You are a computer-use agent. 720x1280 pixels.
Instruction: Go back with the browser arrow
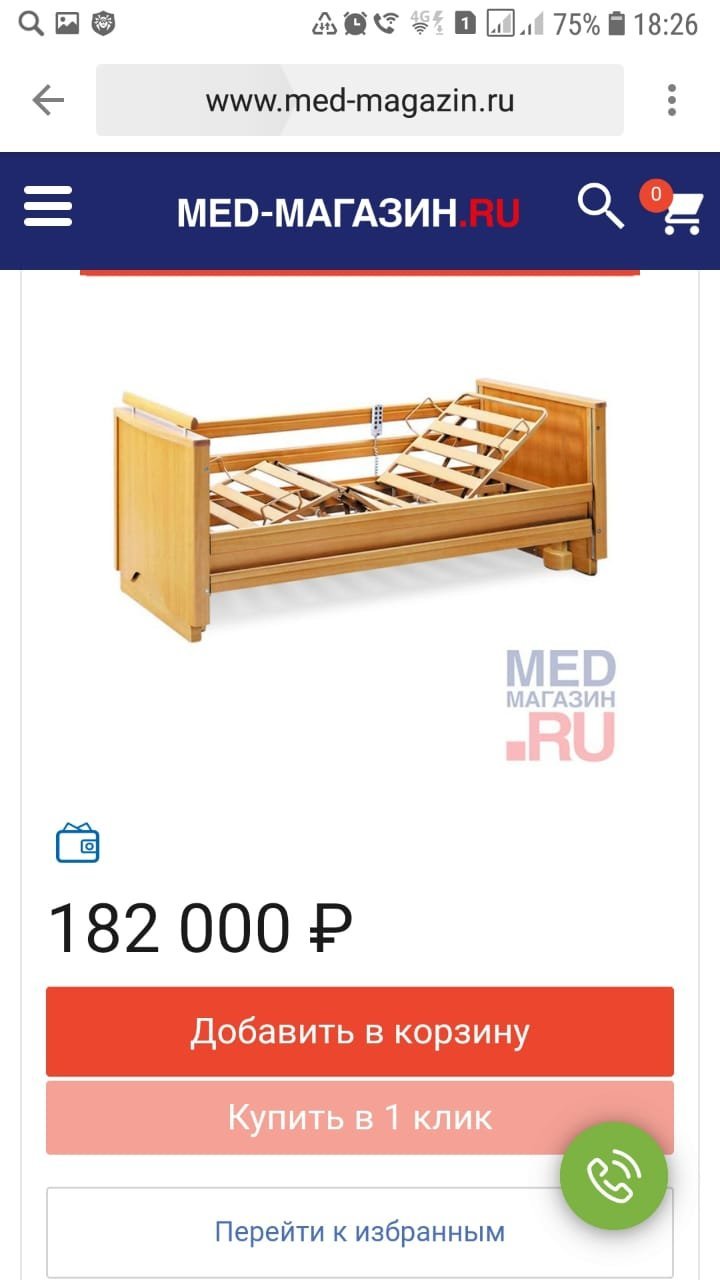47,100
